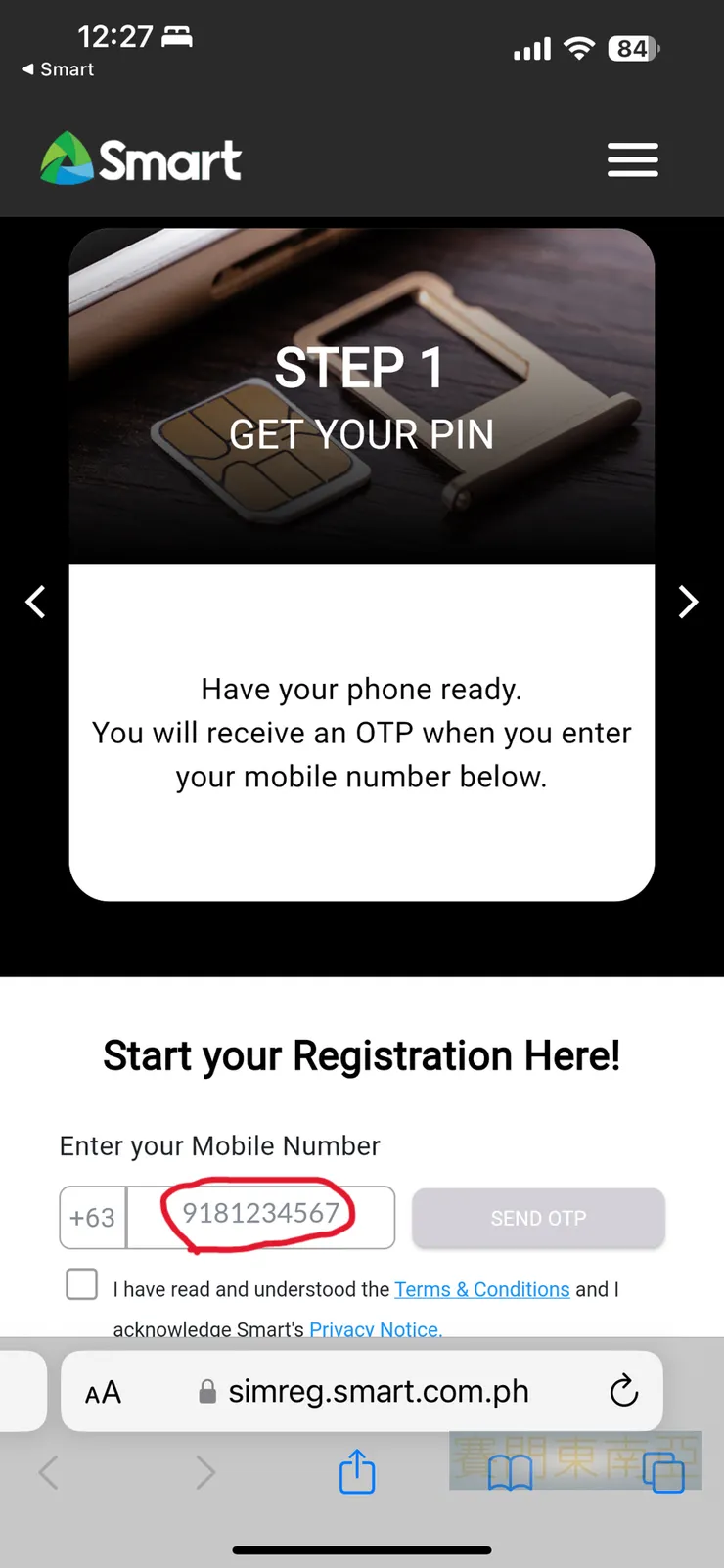
Task: Reload the page
Action: point(623,1390)
